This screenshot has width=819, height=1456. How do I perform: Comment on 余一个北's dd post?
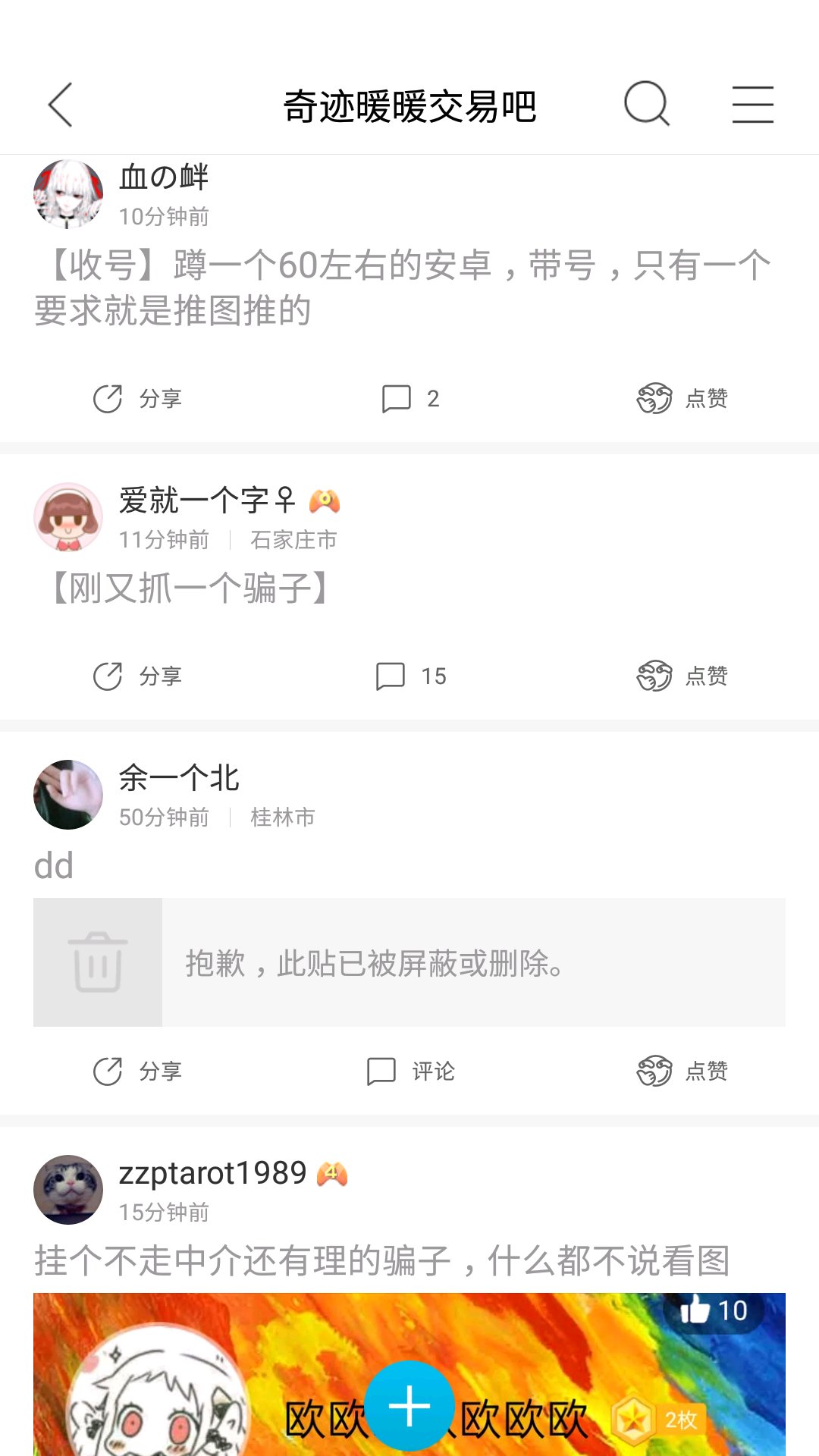click(x=410, y=1071)
